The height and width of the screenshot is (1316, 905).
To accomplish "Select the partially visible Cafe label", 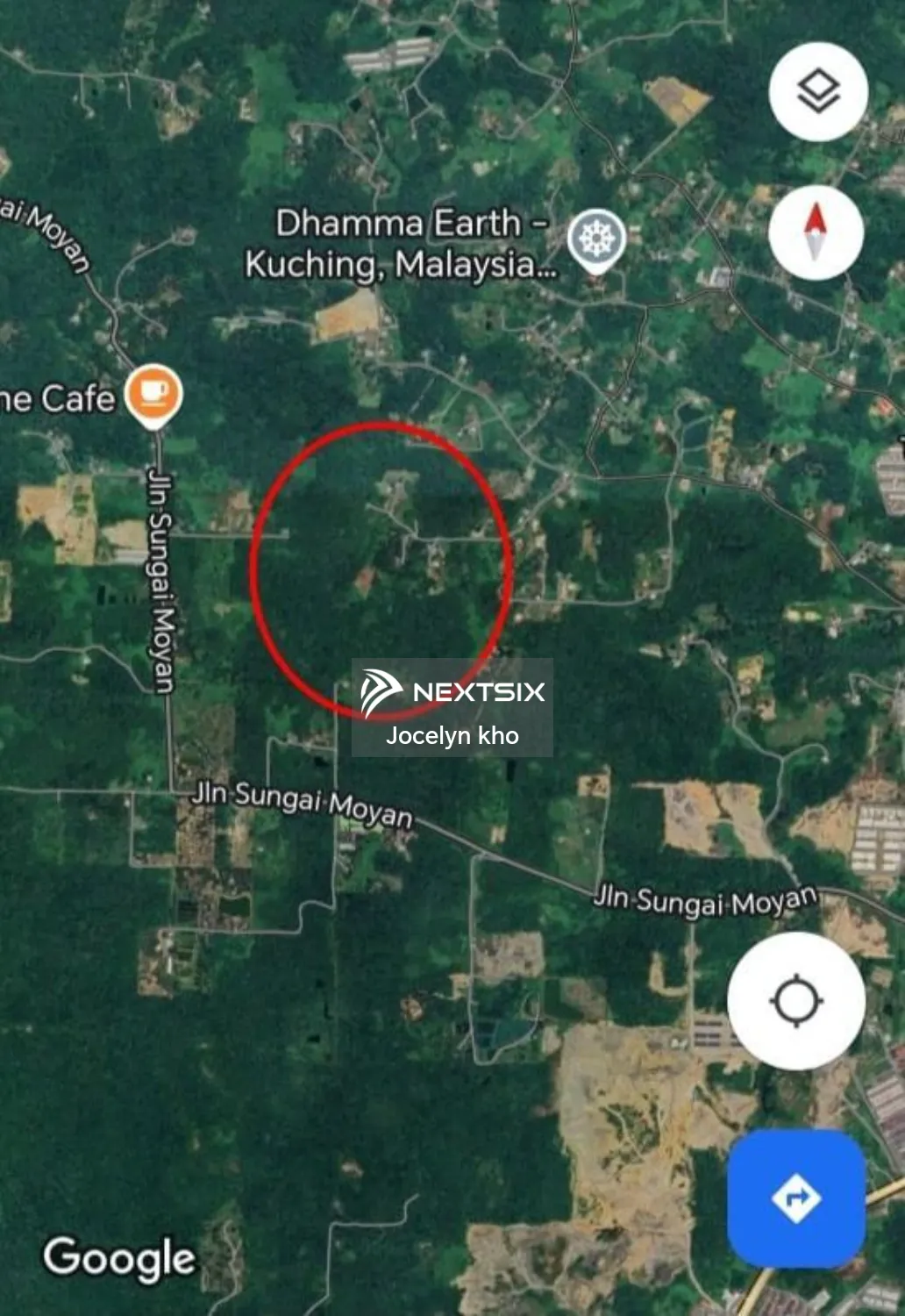I will point(59,397).
